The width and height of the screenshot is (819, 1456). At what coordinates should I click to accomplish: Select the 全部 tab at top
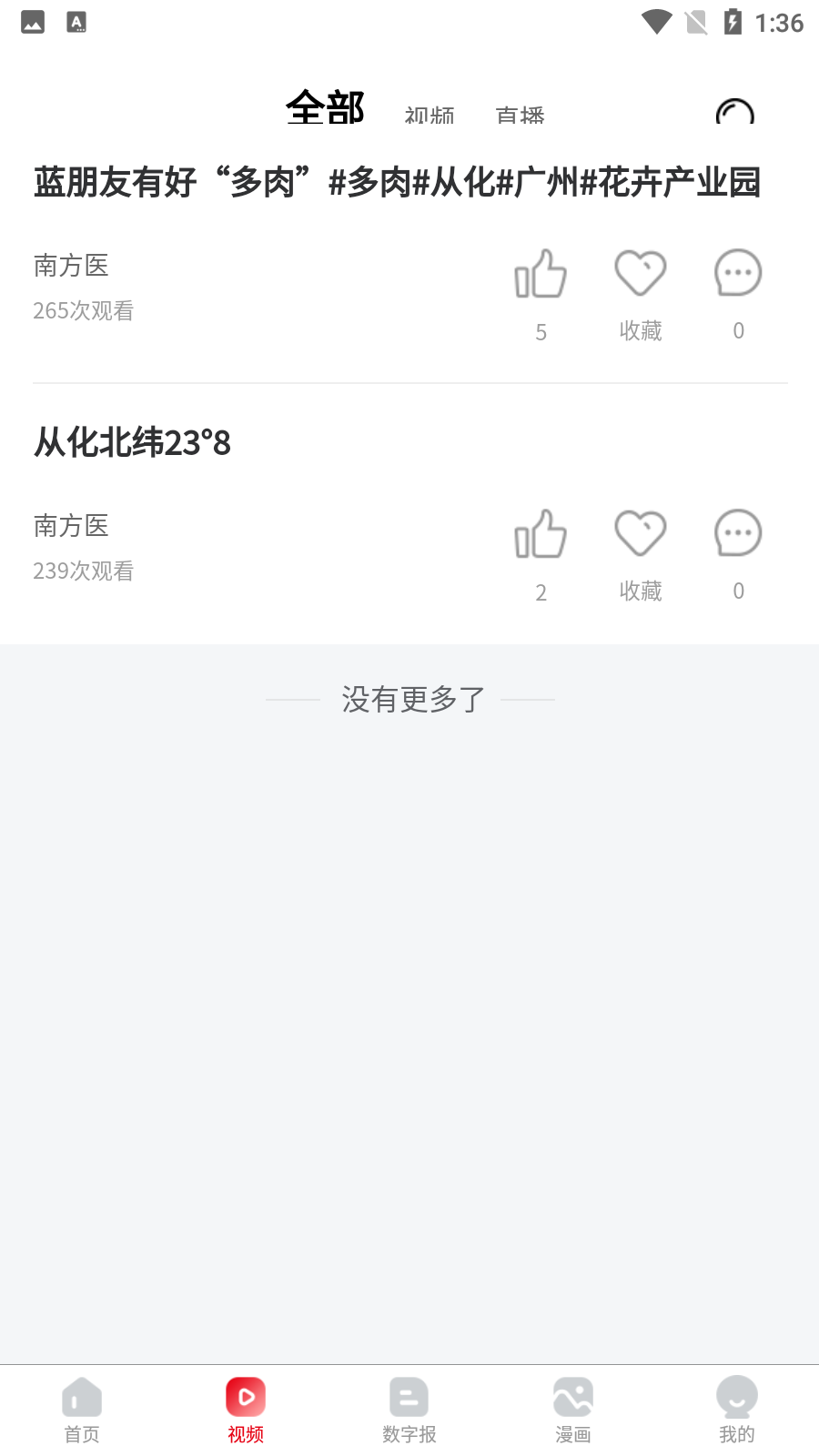pyautogui.click(x=326, y=107)
